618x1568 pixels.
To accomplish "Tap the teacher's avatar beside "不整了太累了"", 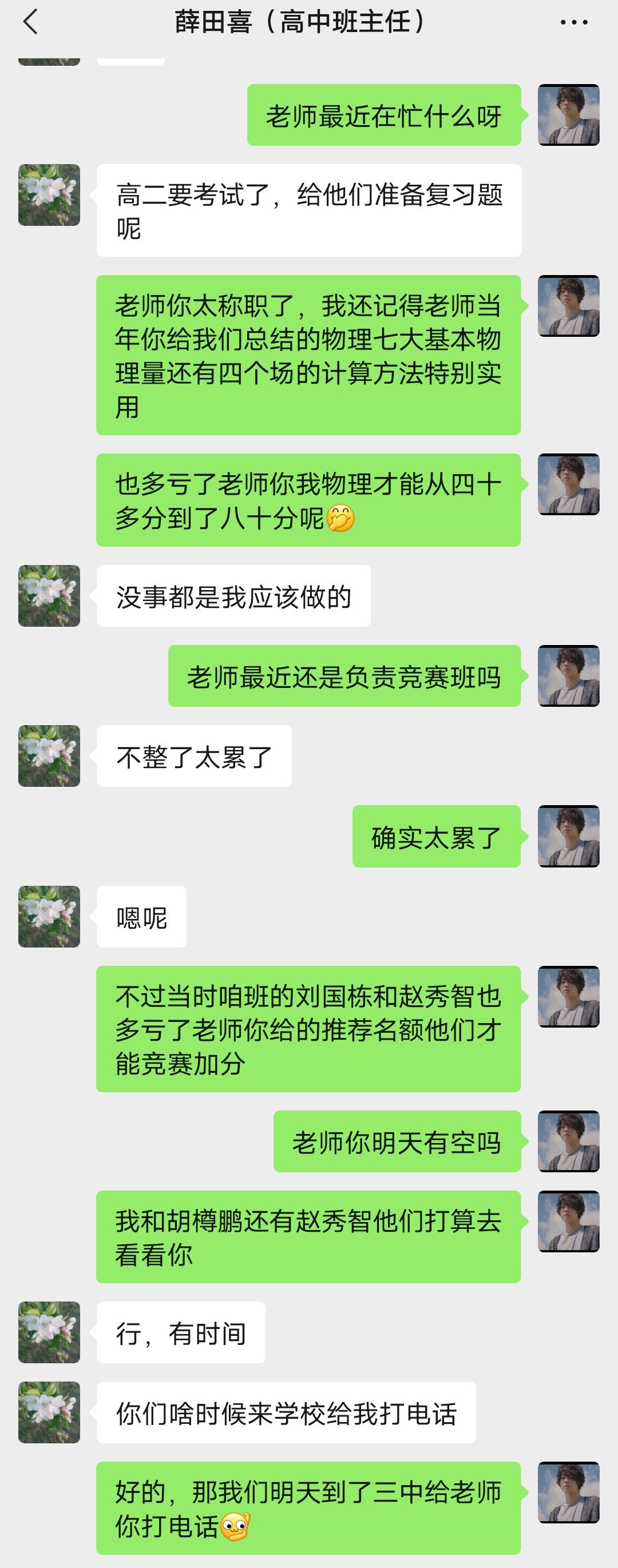I will coord(49,756).
